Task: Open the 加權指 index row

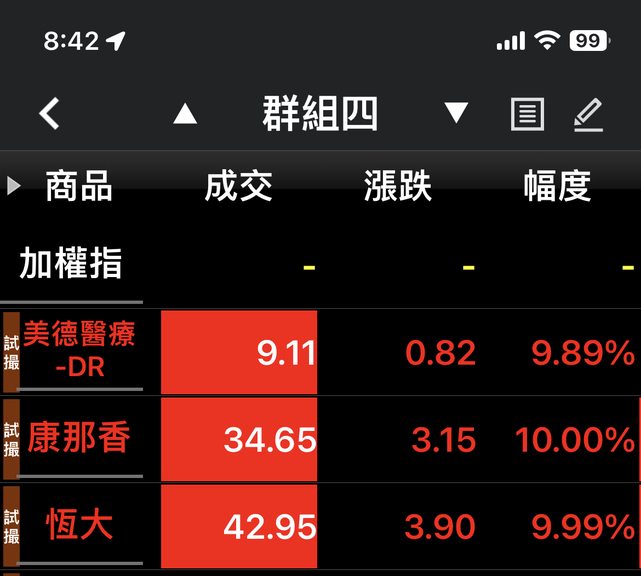Action: coord(71,264)
